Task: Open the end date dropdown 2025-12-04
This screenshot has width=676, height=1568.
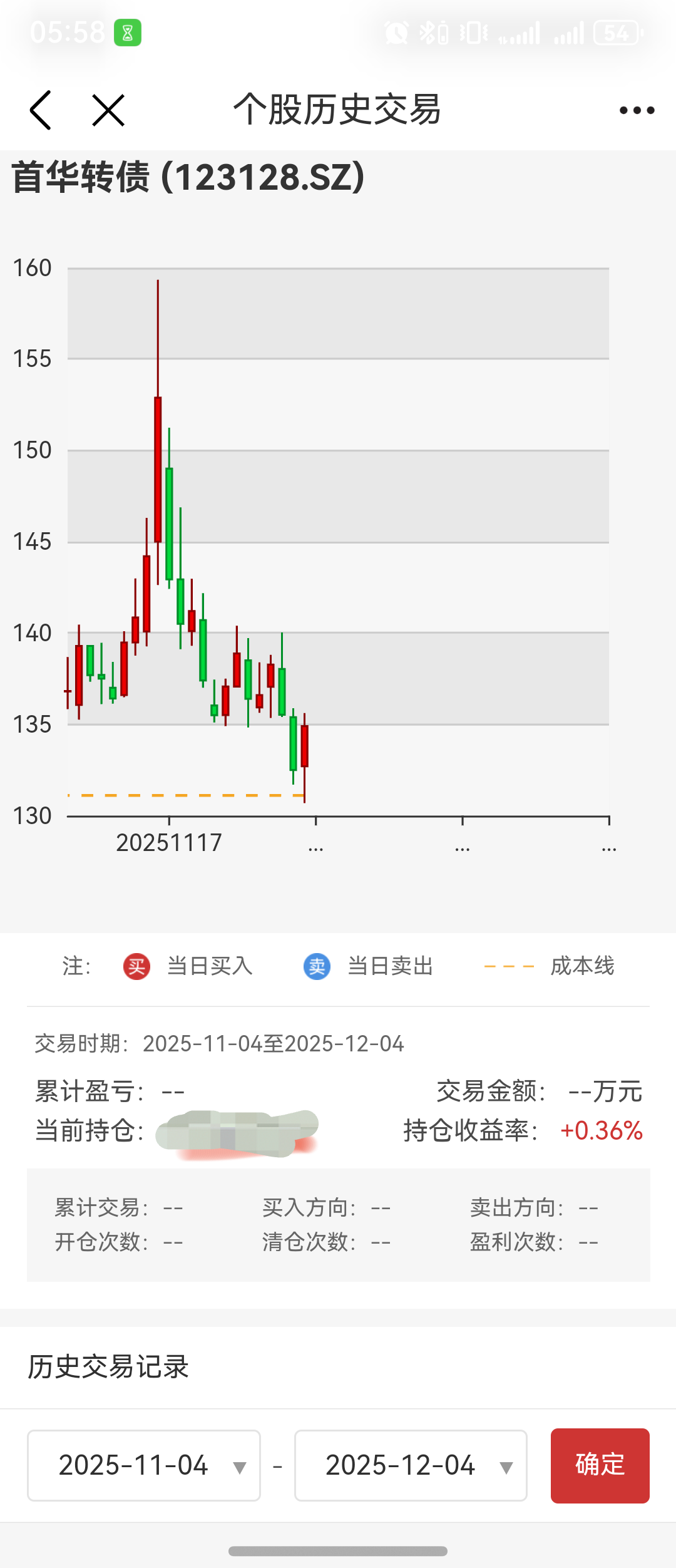Action: pos(411,1465)
